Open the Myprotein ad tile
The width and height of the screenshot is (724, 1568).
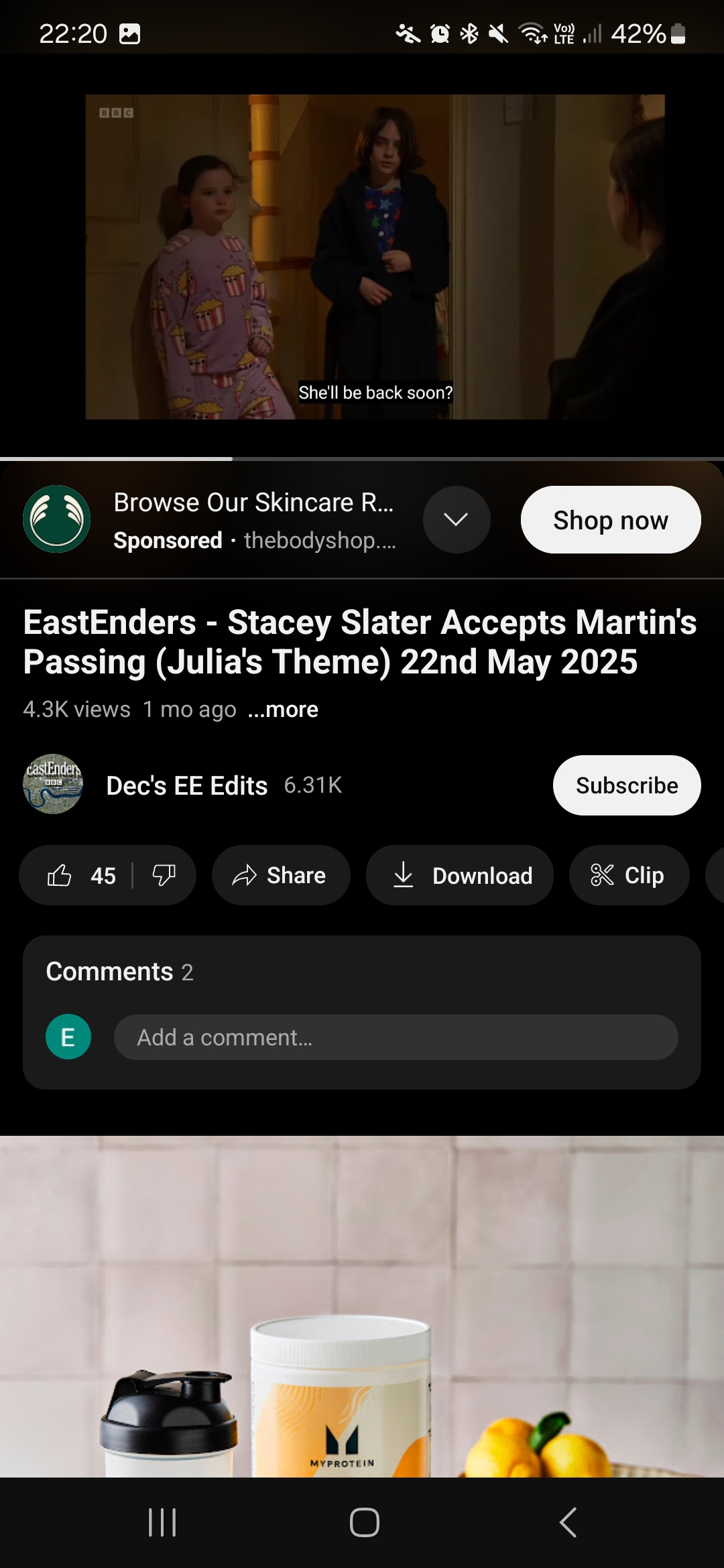[x=362, y=1307]
